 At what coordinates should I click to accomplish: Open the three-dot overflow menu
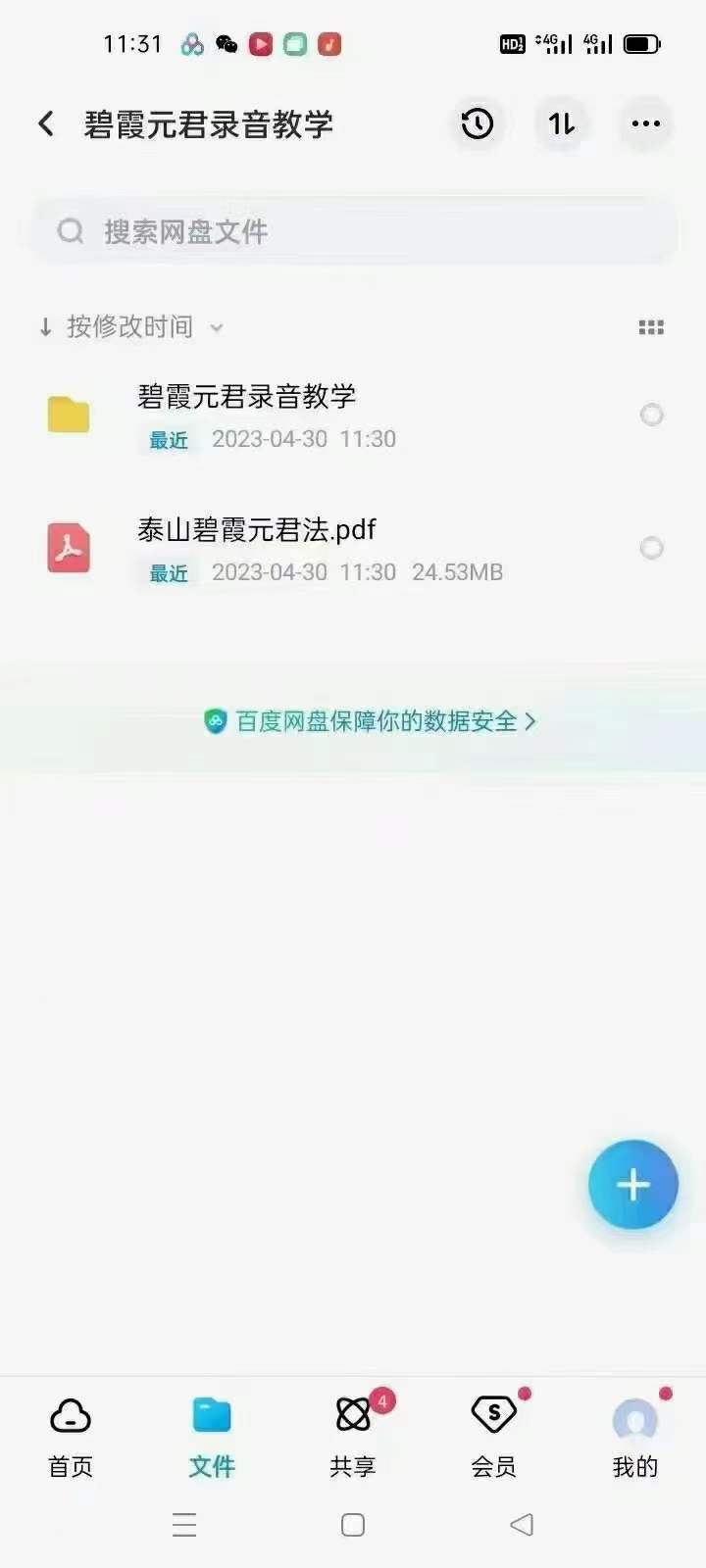[645, 124]
